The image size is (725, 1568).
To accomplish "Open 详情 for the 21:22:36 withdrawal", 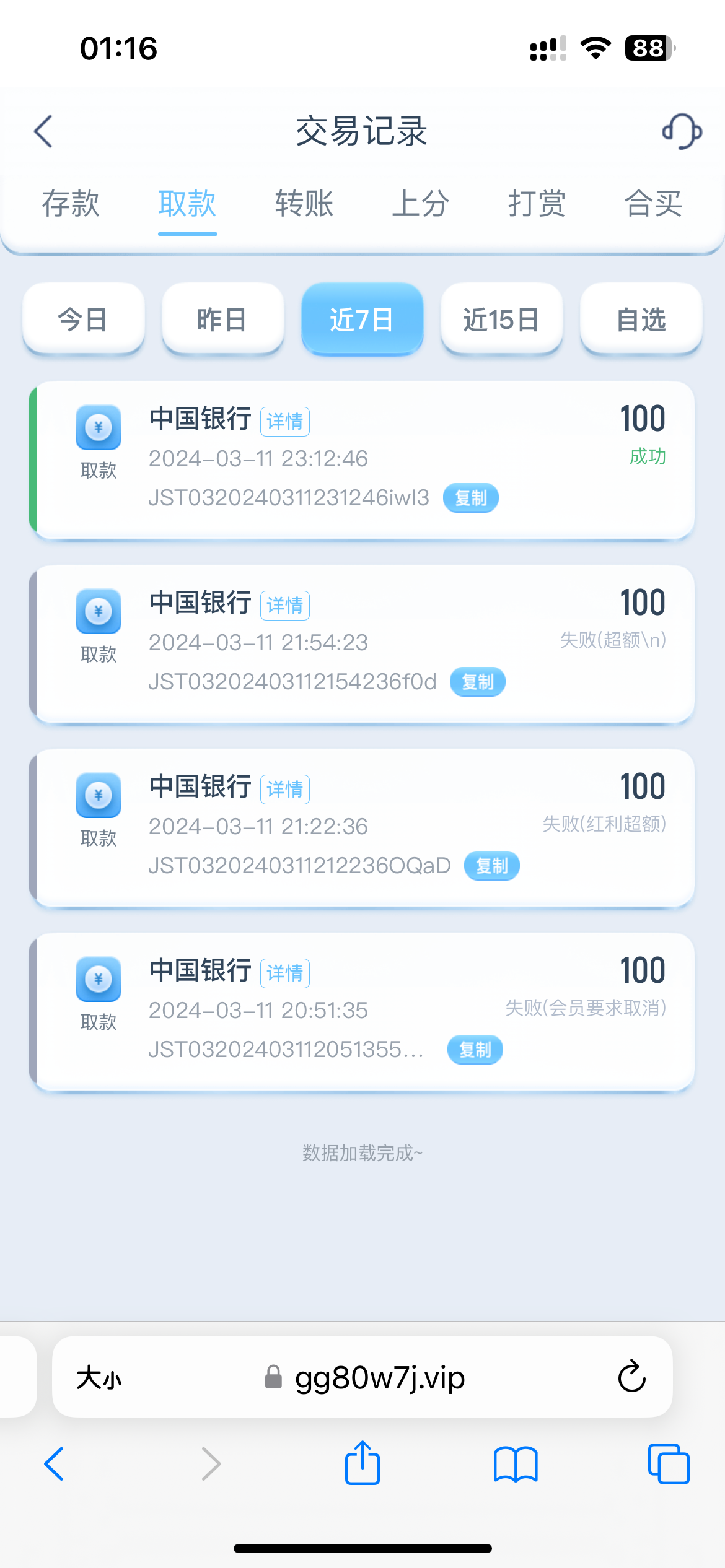I will tap(285, 790).
